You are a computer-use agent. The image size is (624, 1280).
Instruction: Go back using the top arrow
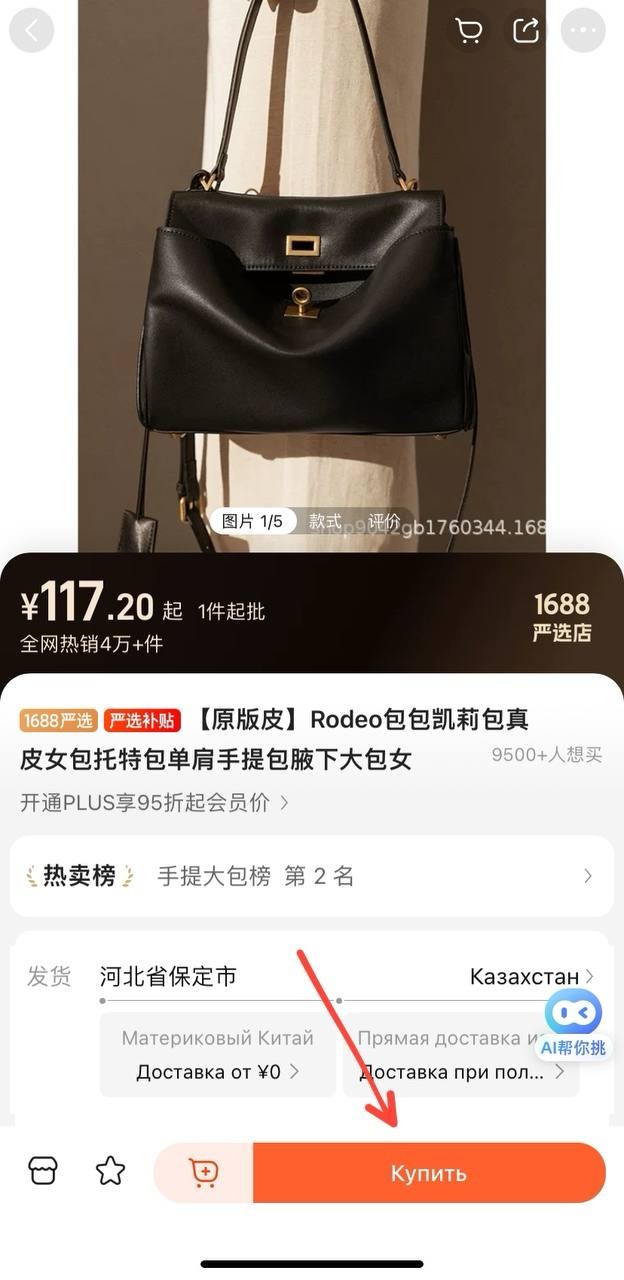click(31, 31)
